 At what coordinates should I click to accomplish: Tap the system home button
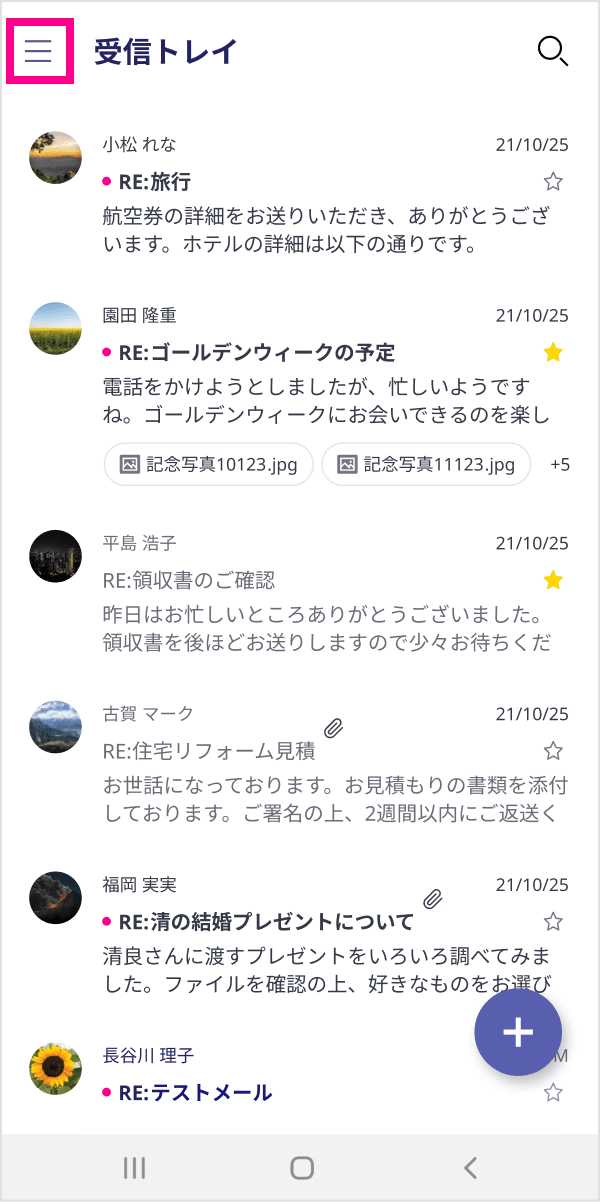(302, 1167)
